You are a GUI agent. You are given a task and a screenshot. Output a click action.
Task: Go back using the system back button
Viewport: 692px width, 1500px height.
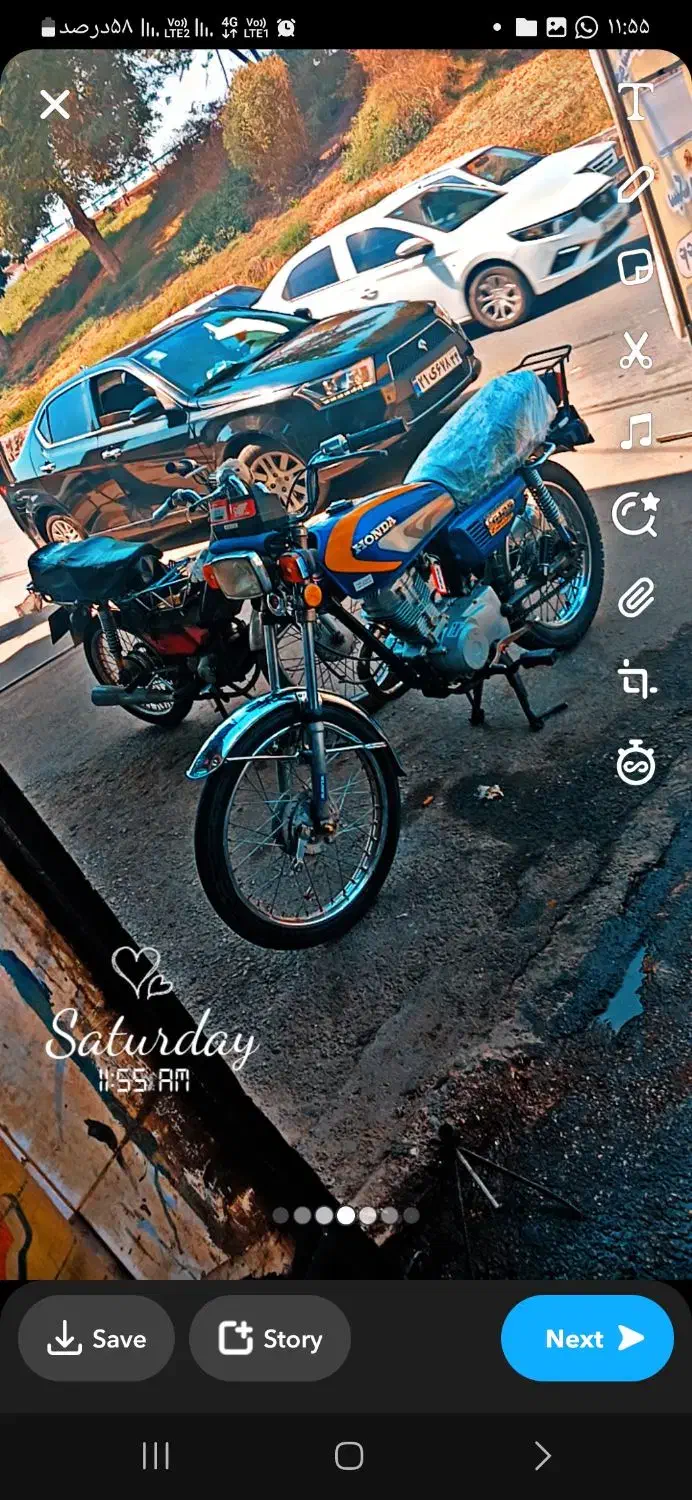(542, 1456)
